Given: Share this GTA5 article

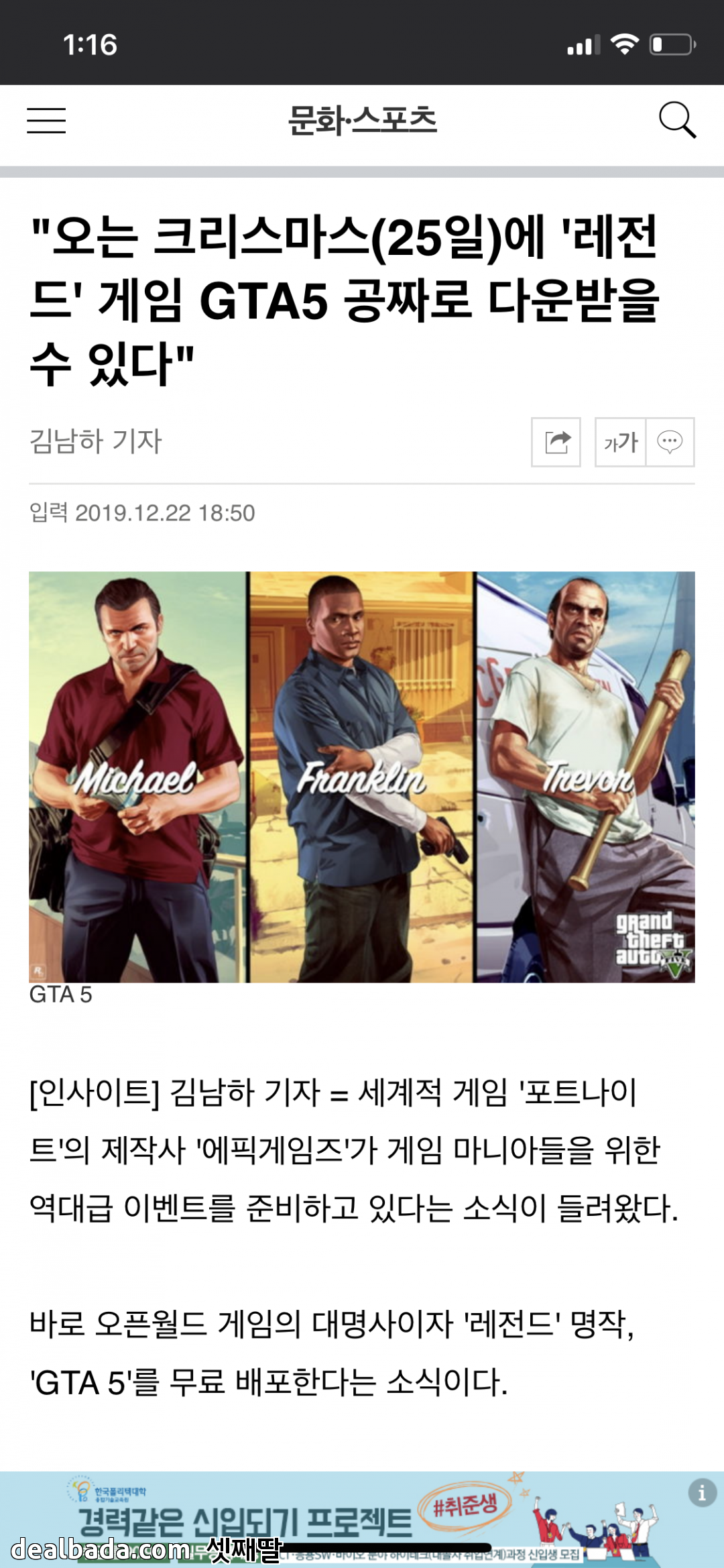Looking at the screenshot, I should click(x=556, y=442).
